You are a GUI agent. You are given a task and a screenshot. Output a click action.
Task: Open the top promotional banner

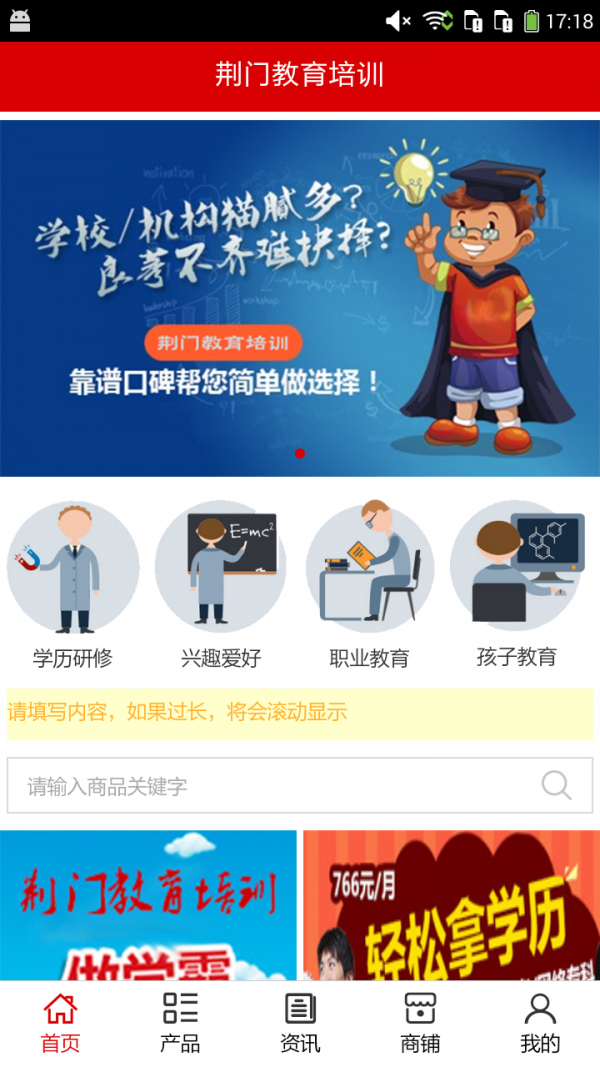[300, 298]
